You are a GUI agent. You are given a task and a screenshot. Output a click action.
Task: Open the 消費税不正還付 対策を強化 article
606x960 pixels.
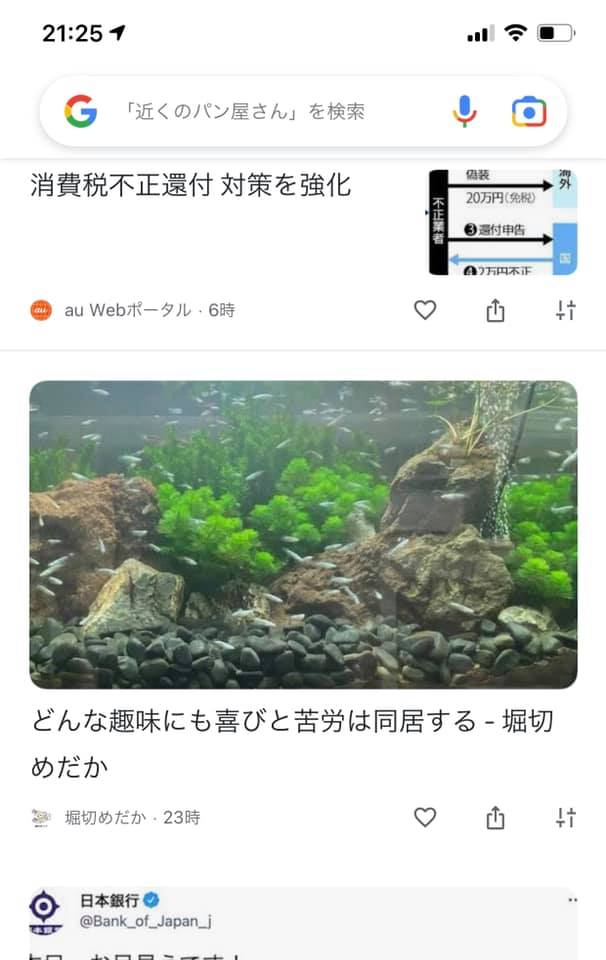(191, 185)
